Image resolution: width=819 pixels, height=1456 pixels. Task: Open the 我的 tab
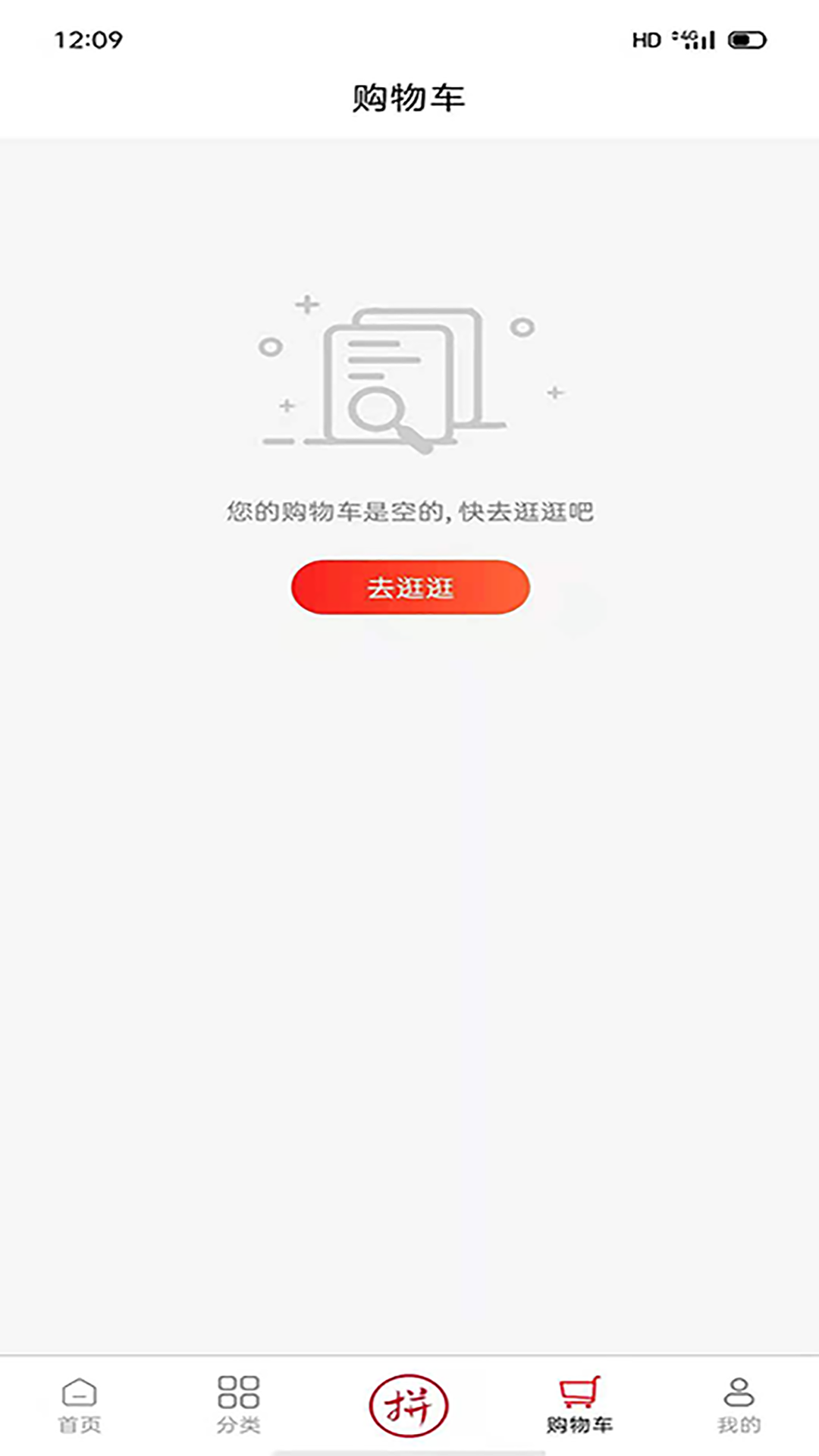point(739,1424)
